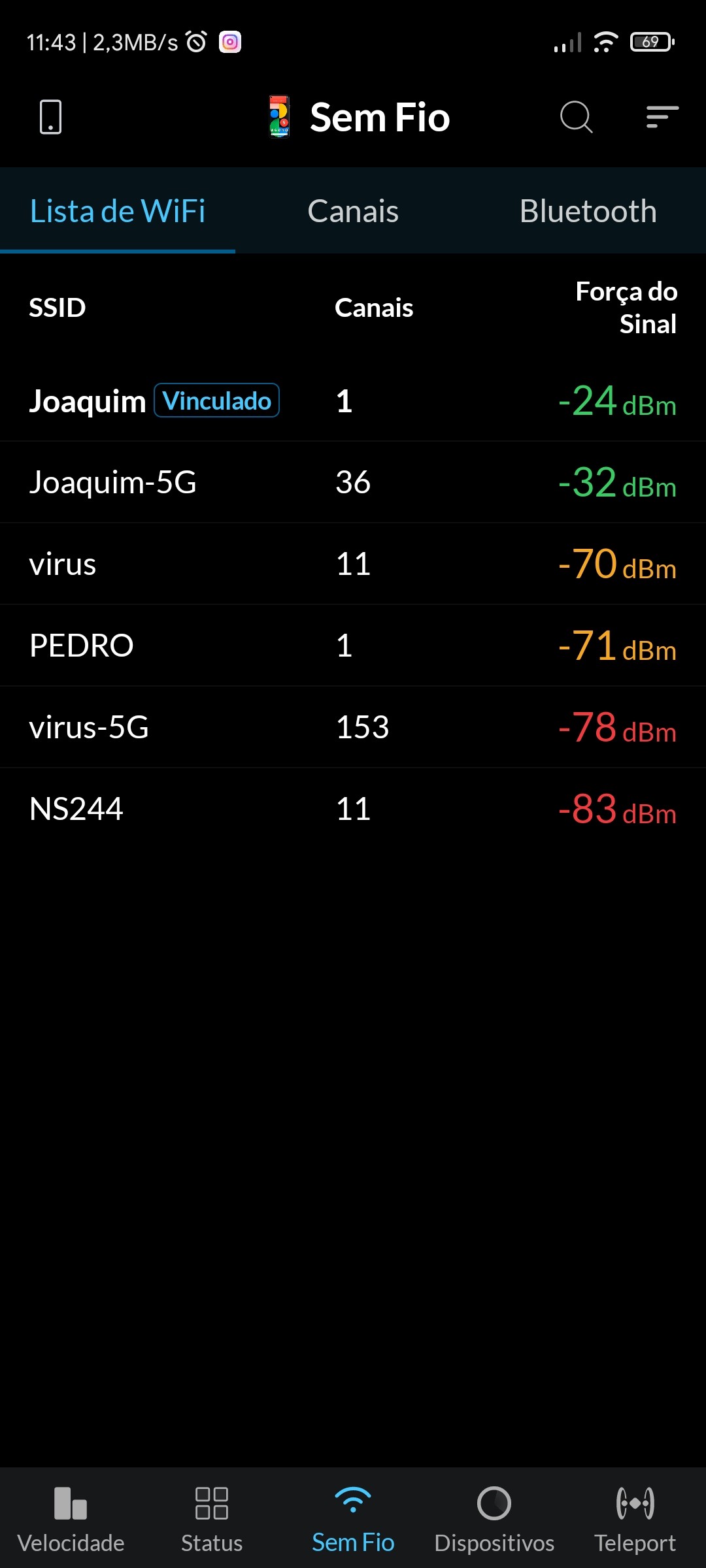The width and height of the screenshot is (706, 1568).
Task: Switch to the Dispositivos tab
Action: click(x=494, y=1519)
